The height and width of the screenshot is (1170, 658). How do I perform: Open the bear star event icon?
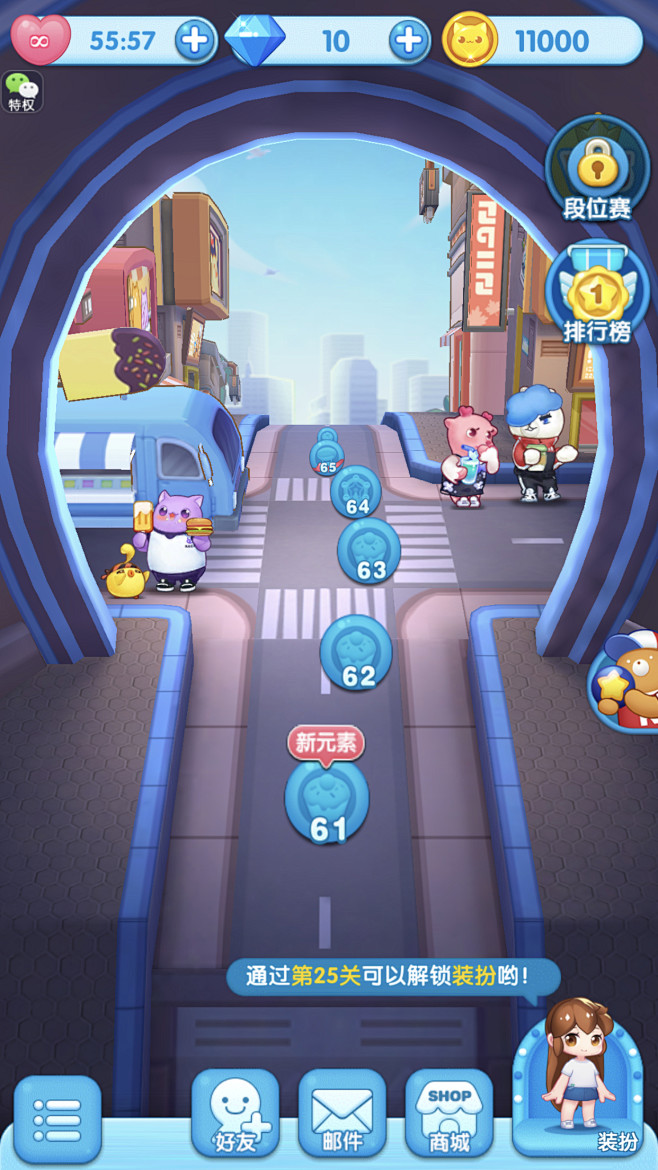click(624, 683)
